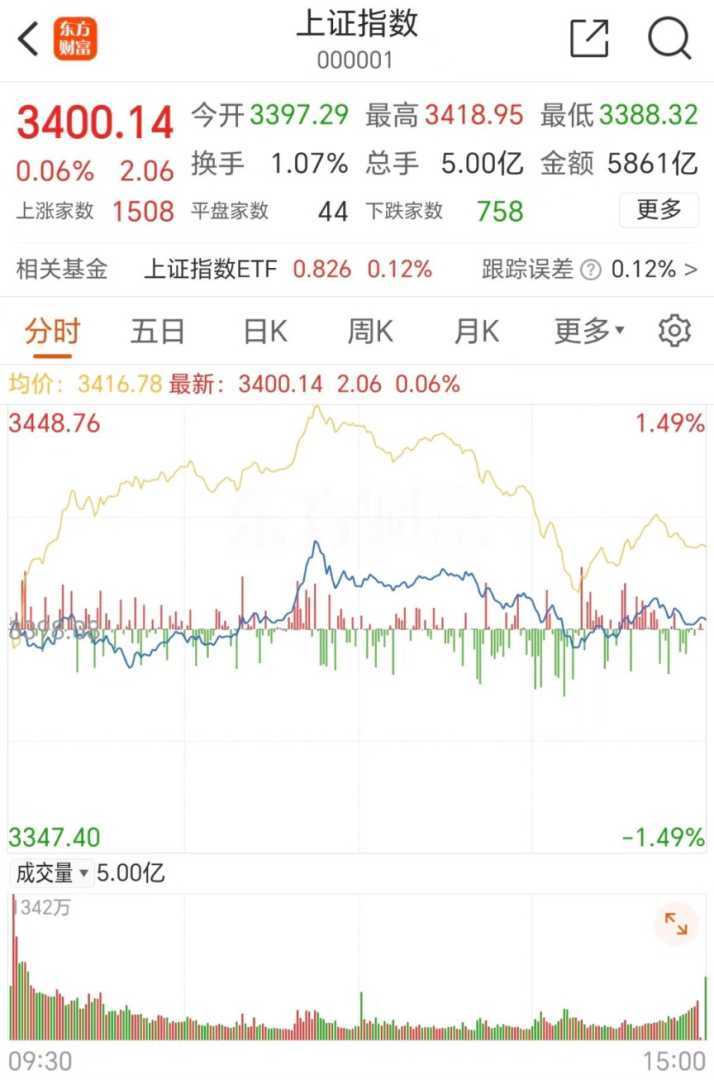View the 周K chart

tap(370, 331)
